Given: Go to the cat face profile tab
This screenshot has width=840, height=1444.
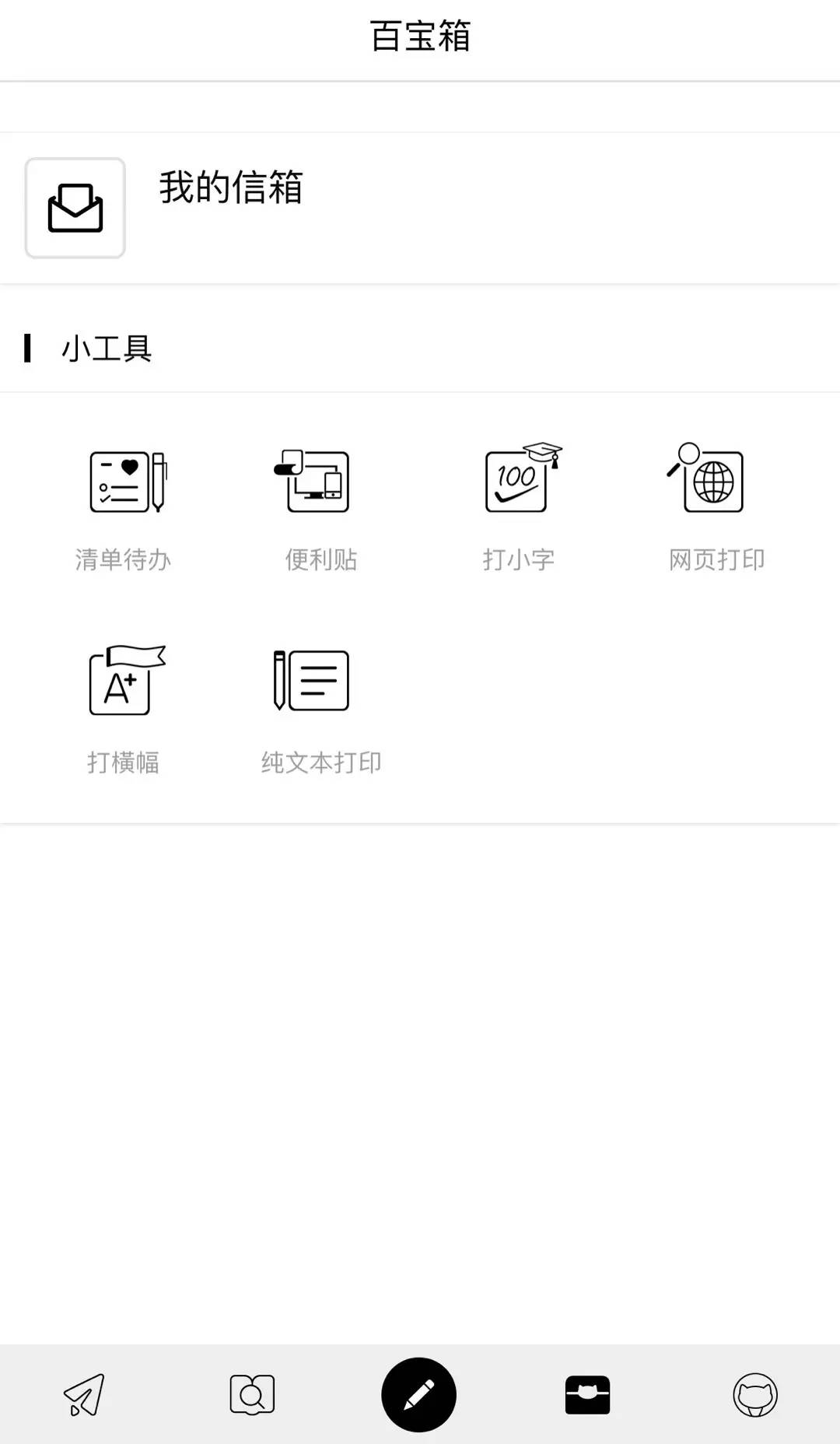Looking at the screenshot, I should pos(754,1394).
